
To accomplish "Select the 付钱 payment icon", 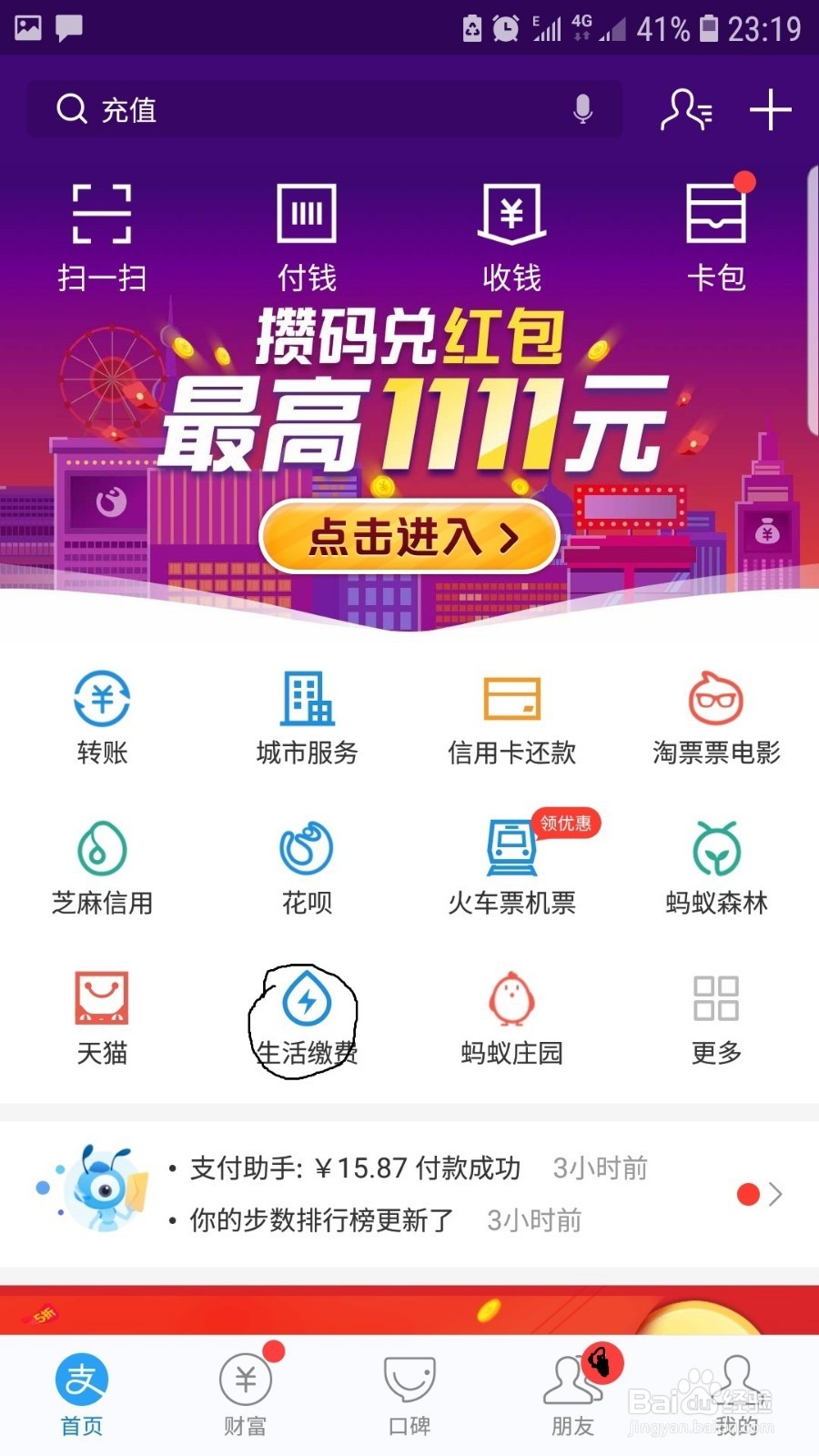I will (x=305, y=237).
